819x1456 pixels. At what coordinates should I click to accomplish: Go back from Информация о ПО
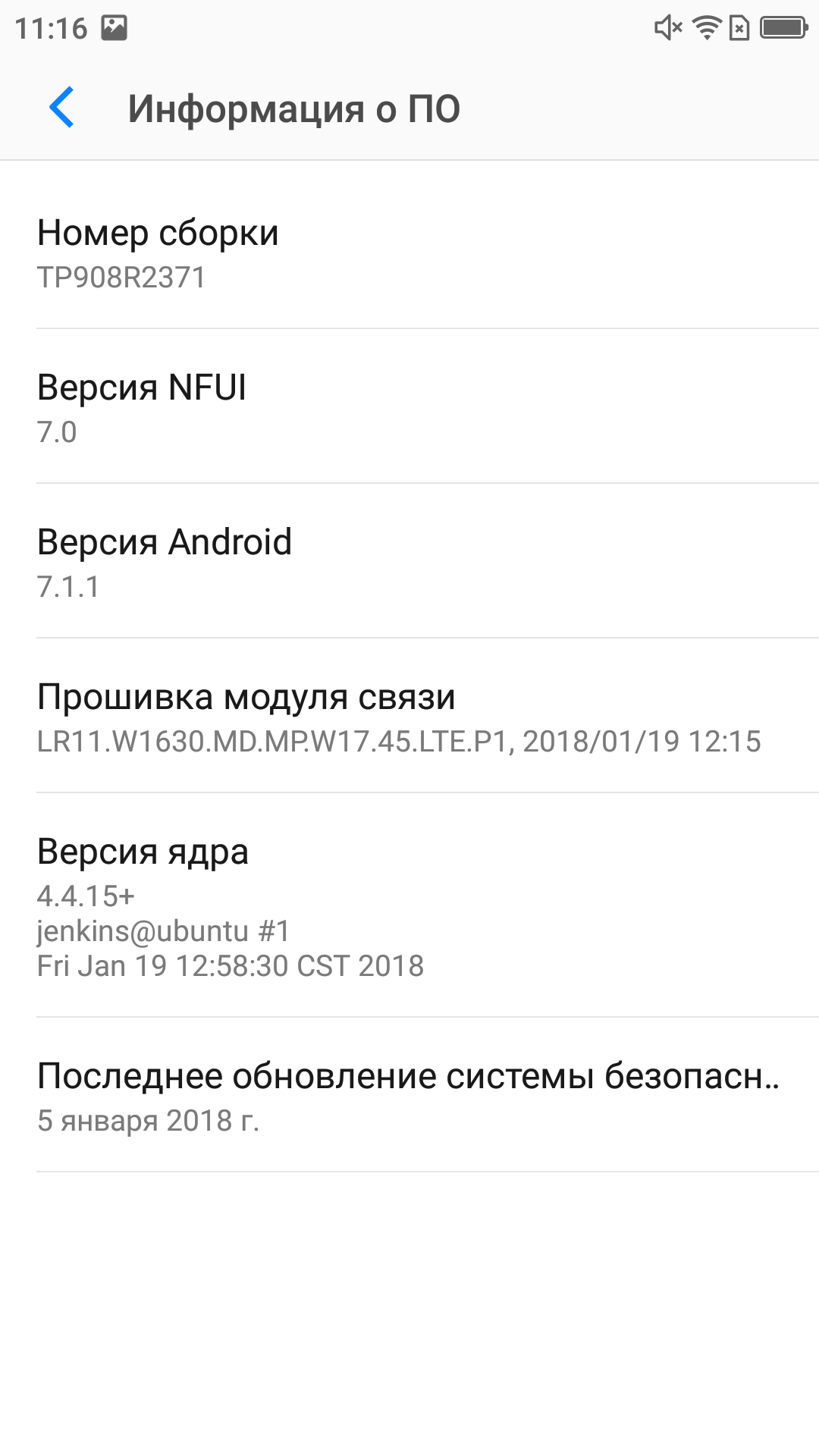[61, 108]
